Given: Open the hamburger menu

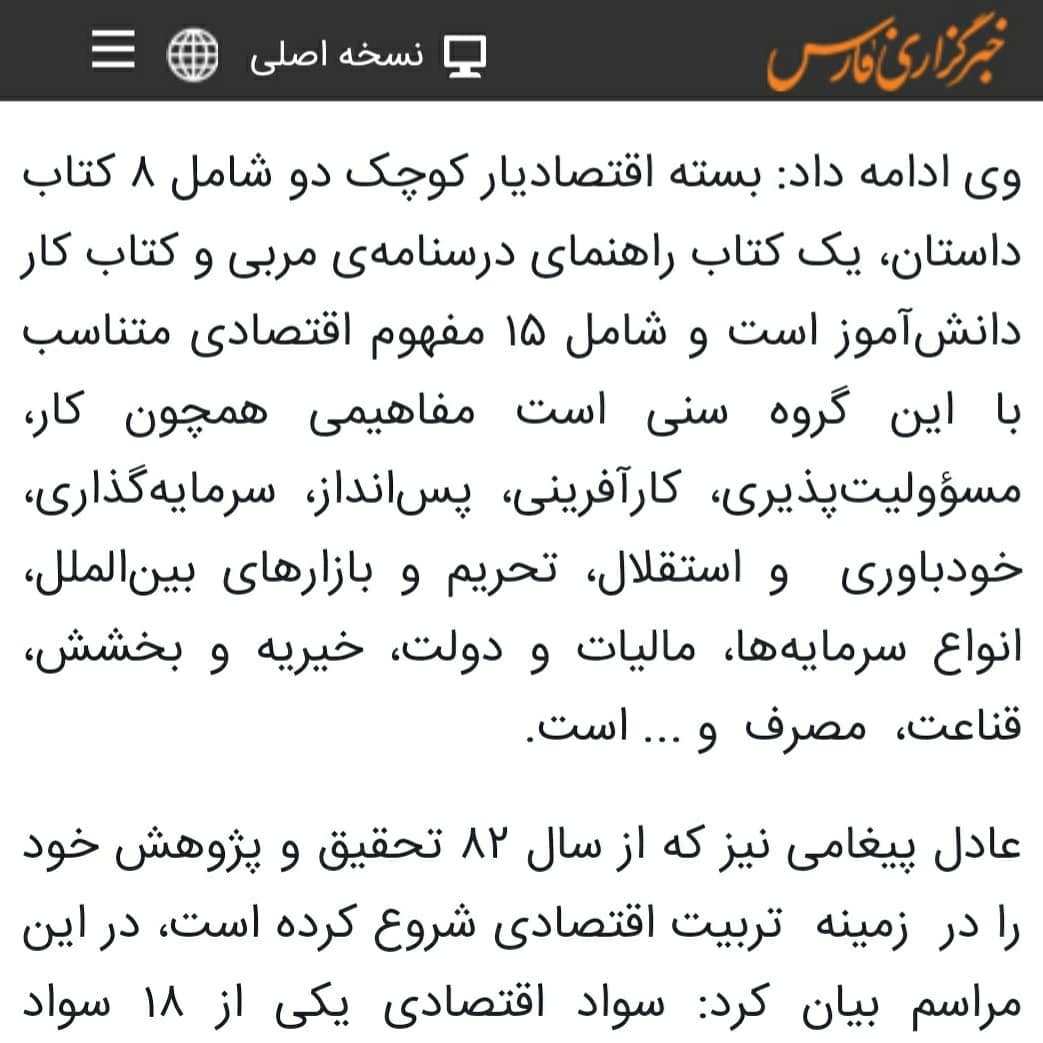Looking at the screenshot, I should 113,51.
